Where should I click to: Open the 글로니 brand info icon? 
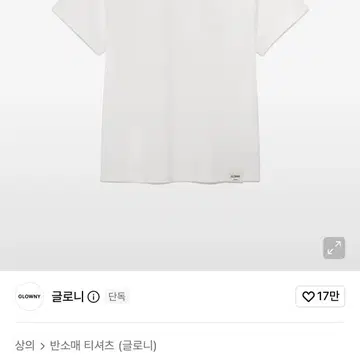click(x=93, y=297)
